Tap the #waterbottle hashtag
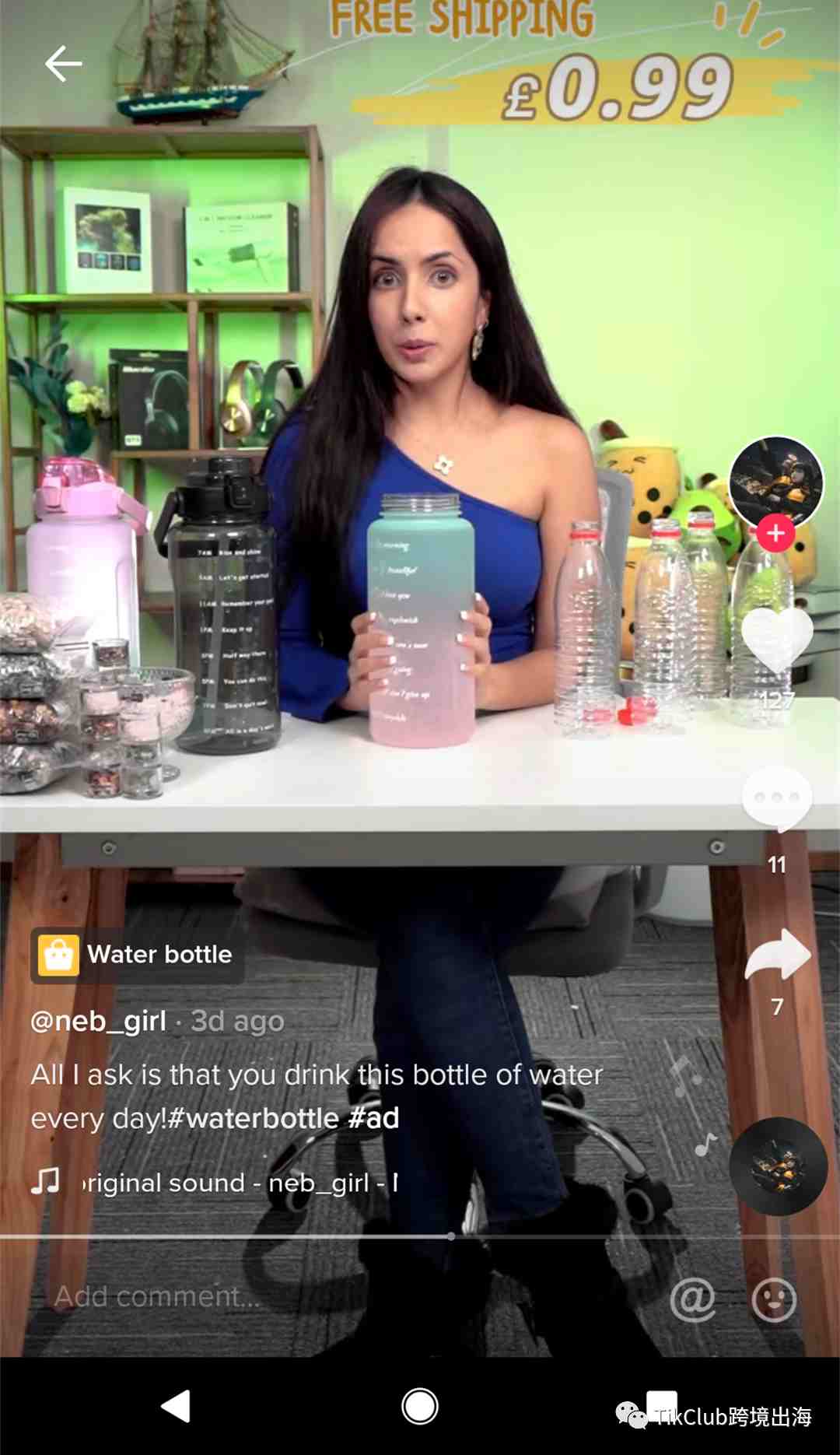 coord(254,1118)
